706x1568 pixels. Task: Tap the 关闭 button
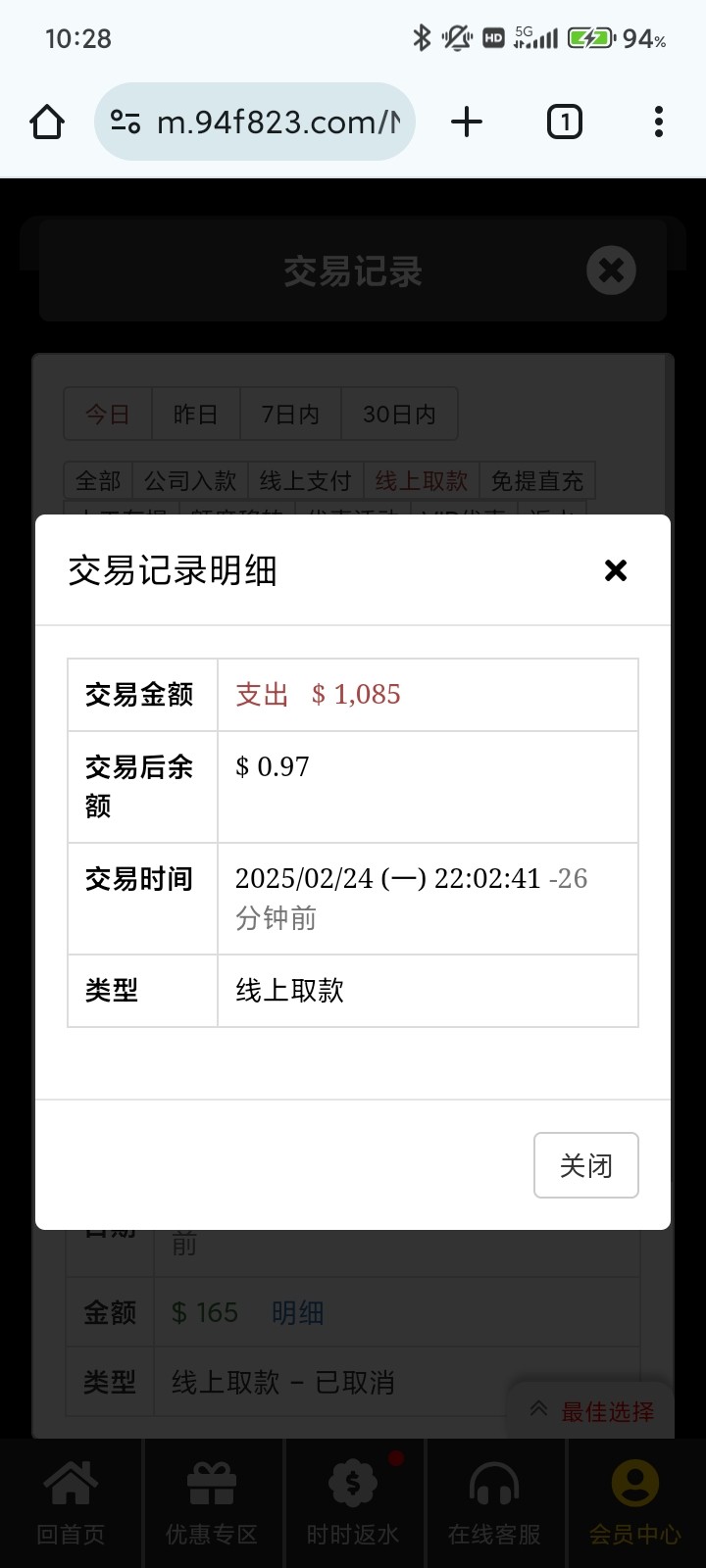586,1165
